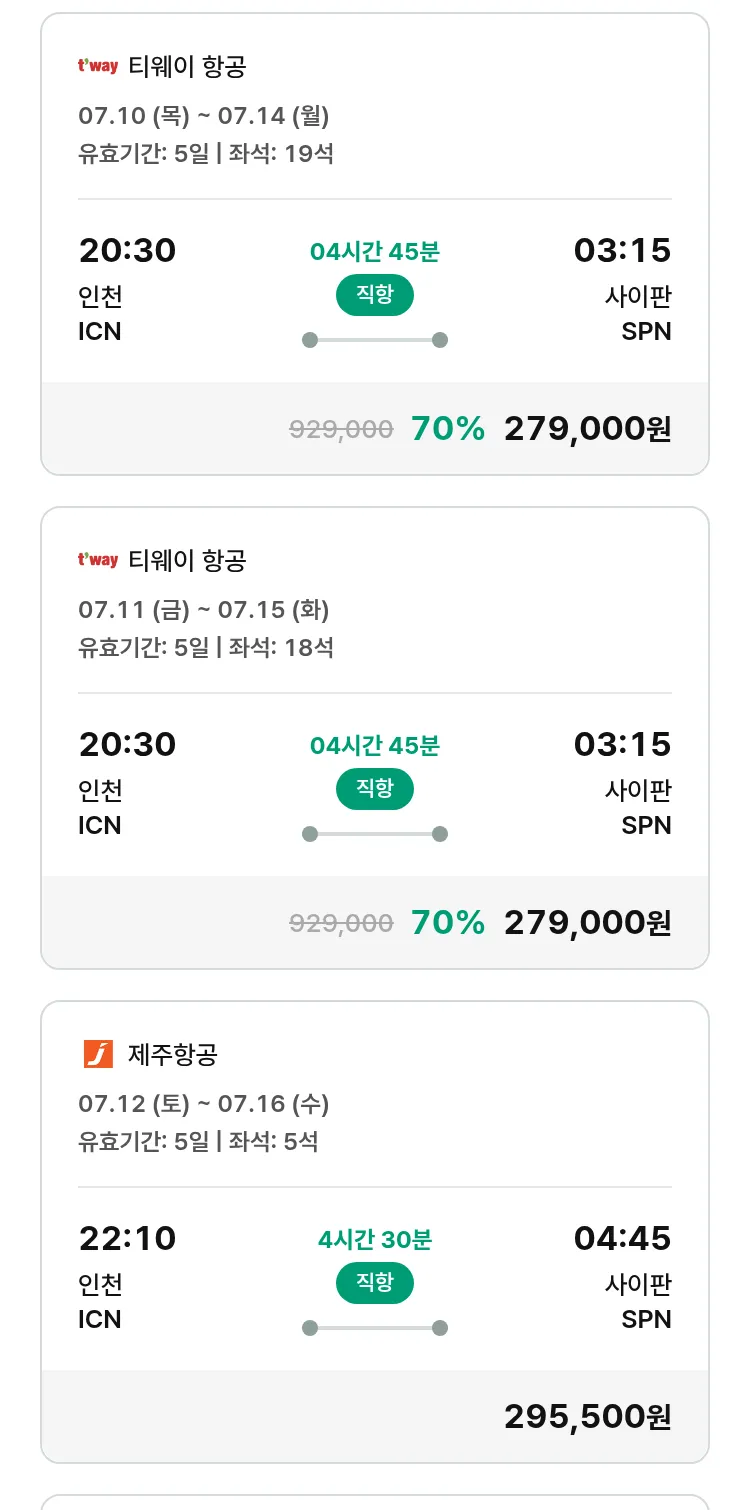Image resolution: width=750 pixels, height=1510 pixels.
Task: Open the T'way flight card departing 07.10
Action: pos(375,244)
